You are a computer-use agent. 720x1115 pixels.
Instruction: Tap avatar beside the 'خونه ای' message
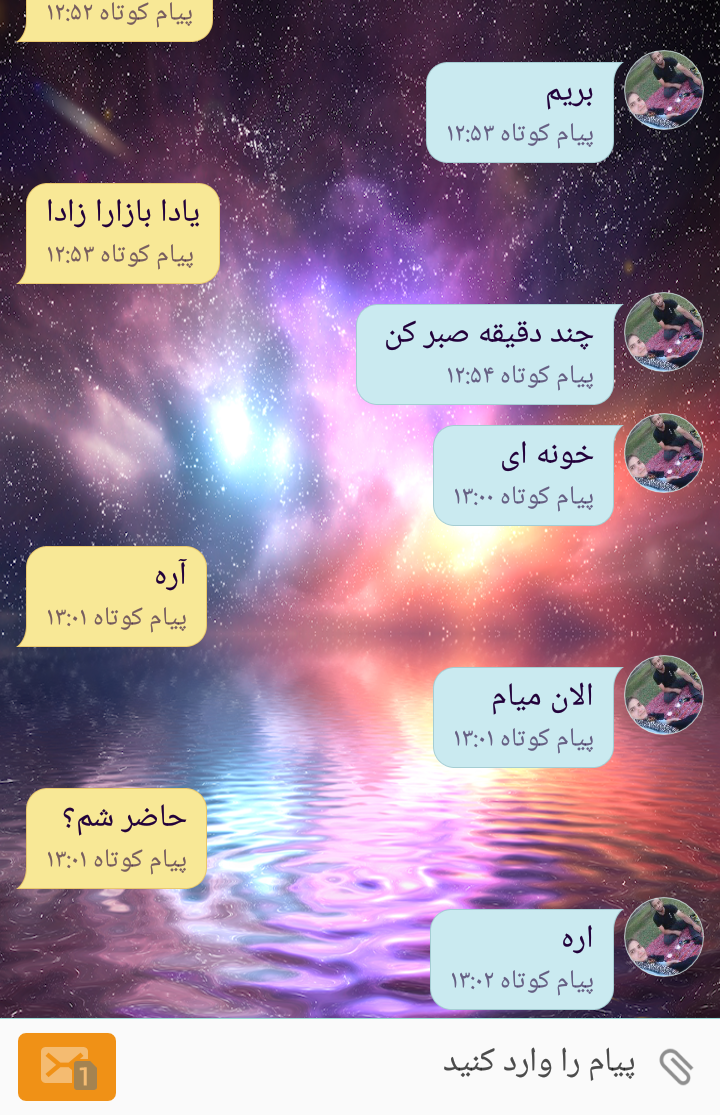(x=663, y=453)
